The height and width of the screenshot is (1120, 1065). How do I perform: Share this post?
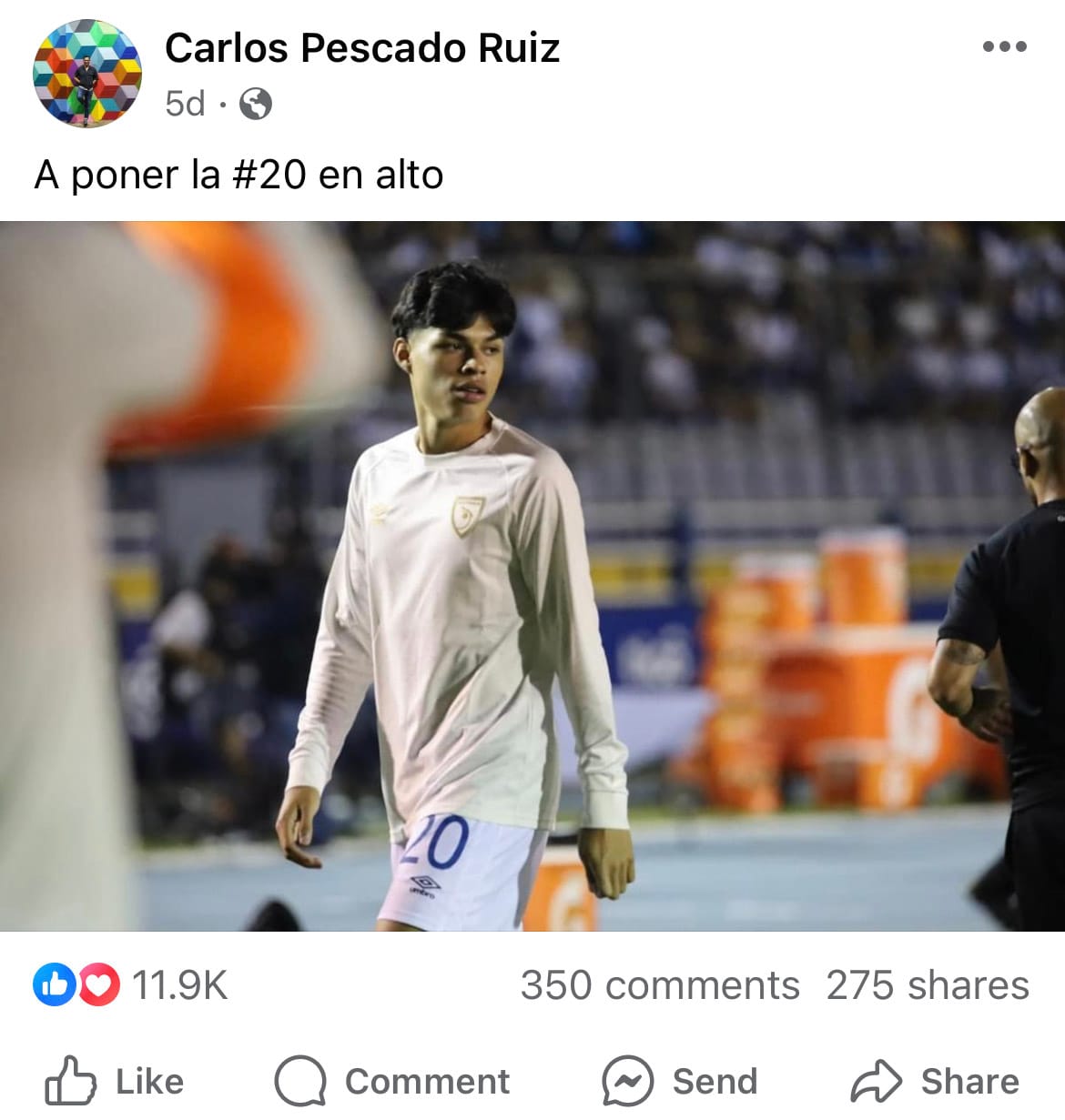[935, 1081]
